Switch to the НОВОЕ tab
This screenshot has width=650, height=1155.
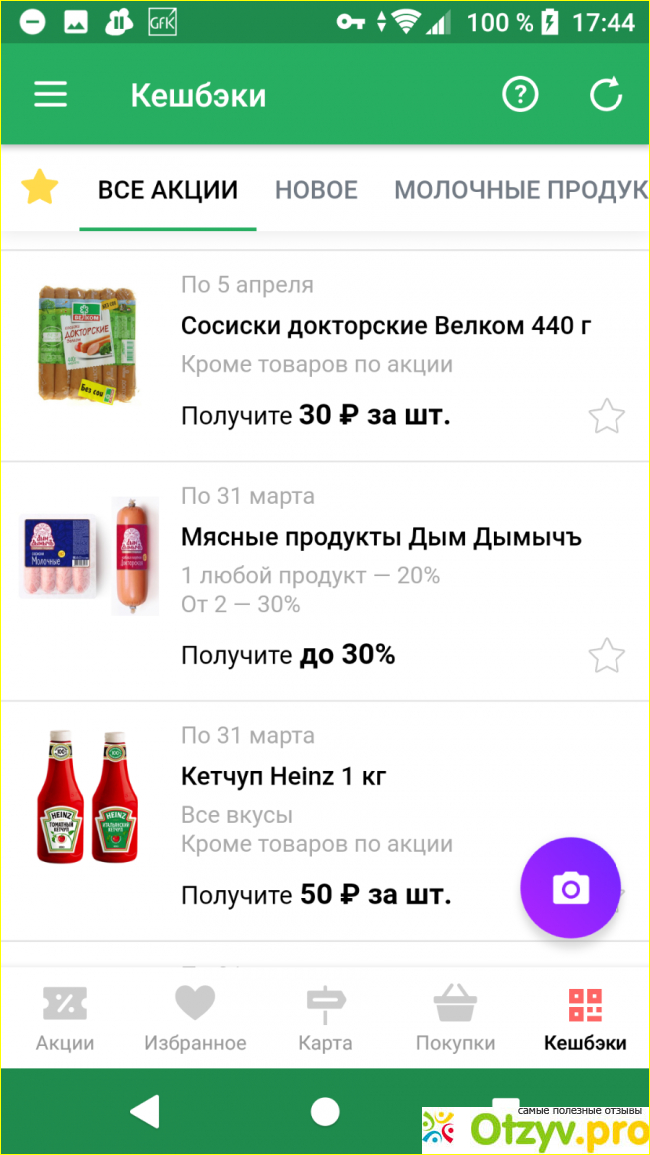(x=316, y=190)
